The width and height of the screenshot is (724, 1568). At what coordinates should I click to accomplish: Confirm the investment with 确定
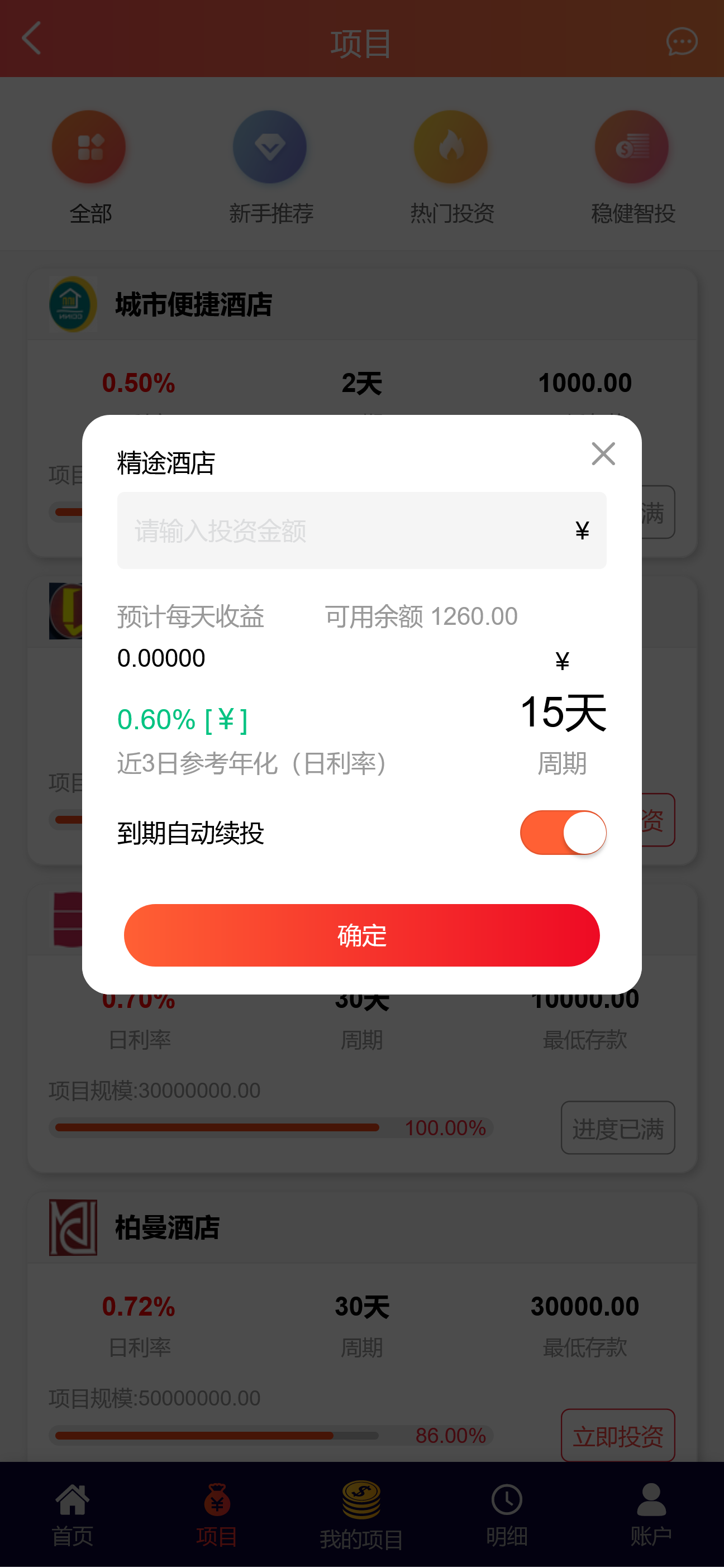(x=361, y=935)
